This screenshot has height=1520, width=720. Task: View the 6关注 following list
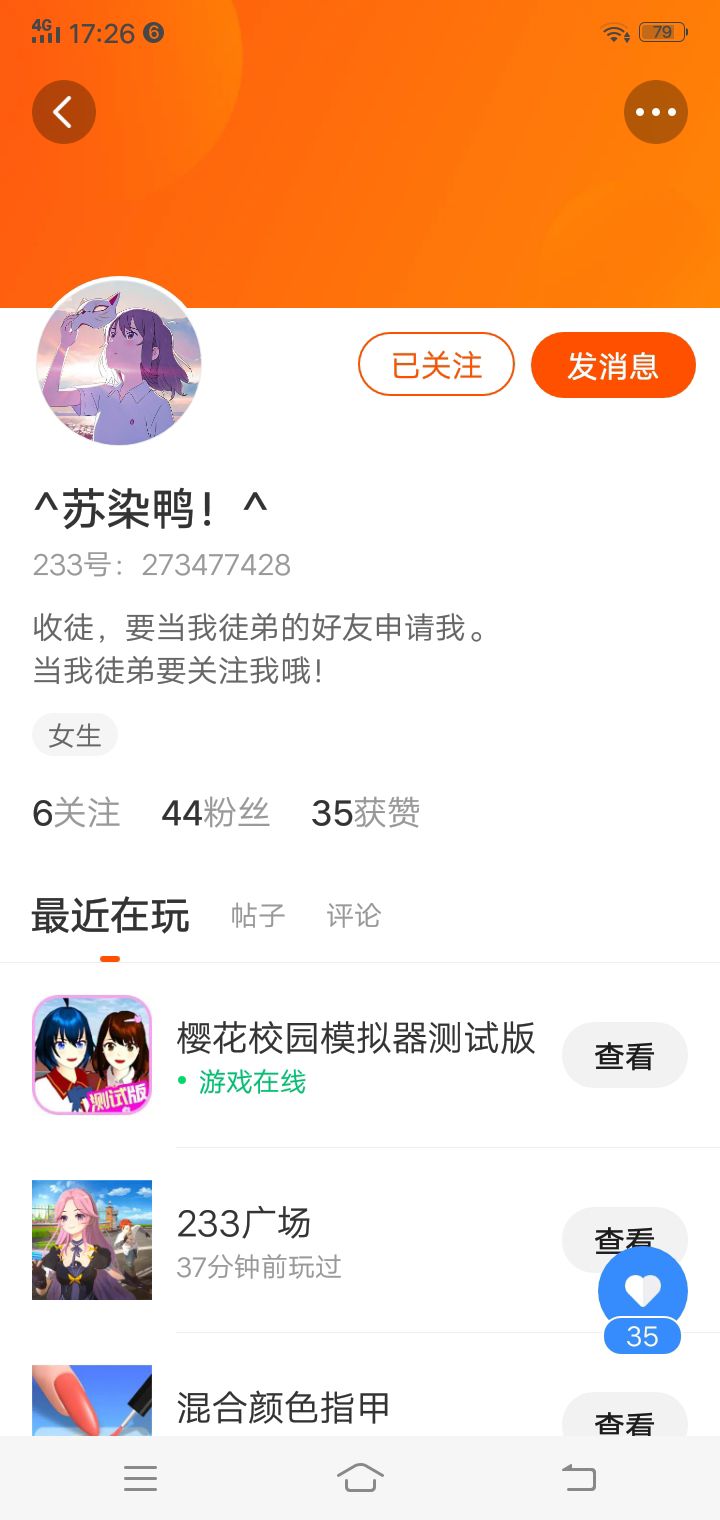pyautogui.click(x=76, y=813)
